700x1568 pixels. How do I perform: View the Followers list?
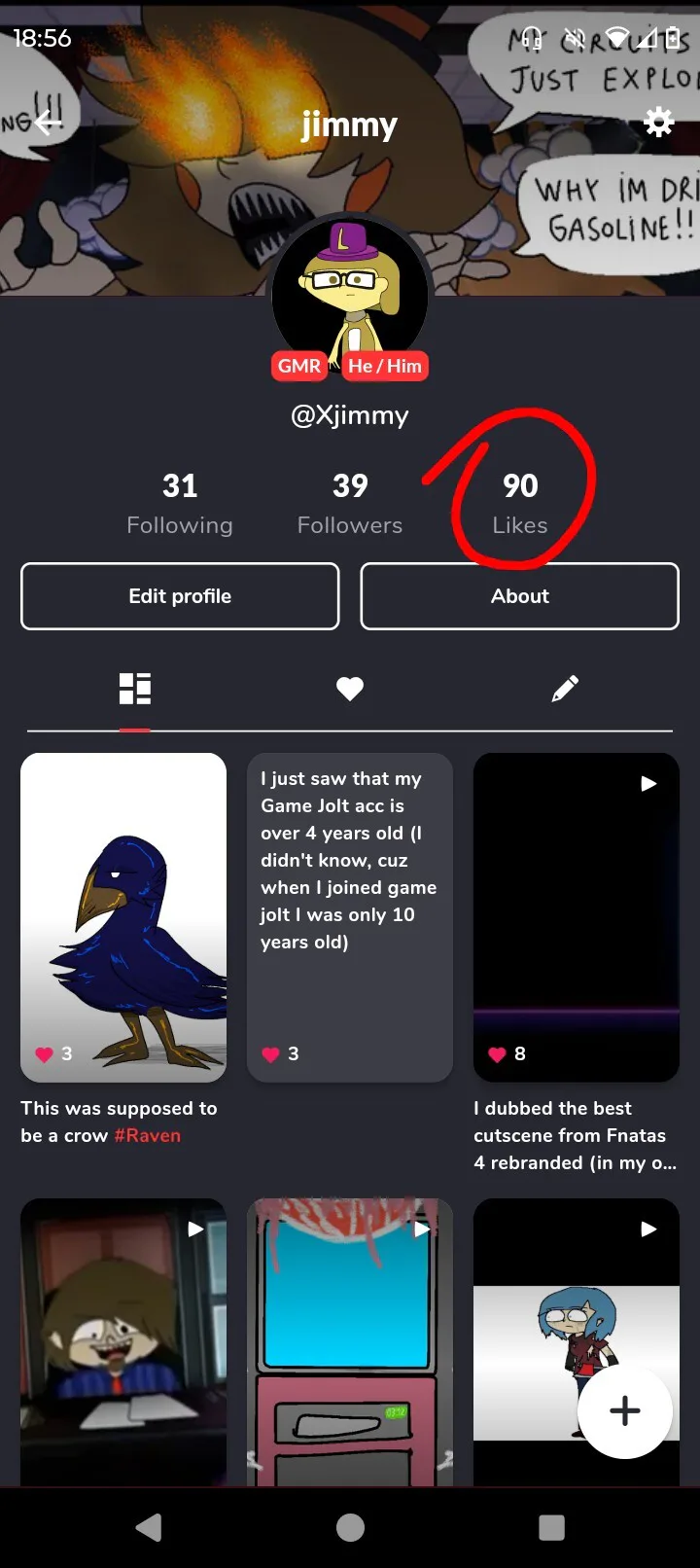point(350,504)
